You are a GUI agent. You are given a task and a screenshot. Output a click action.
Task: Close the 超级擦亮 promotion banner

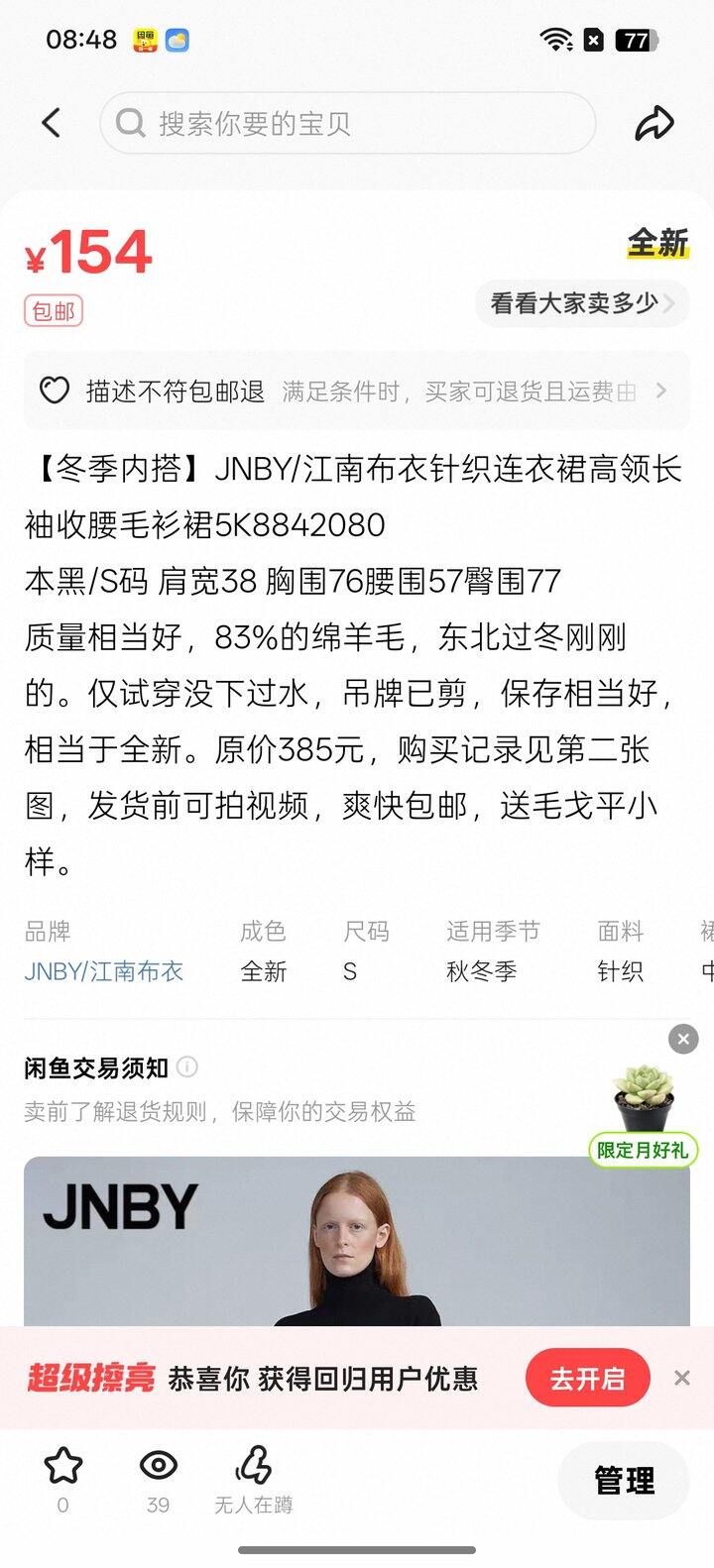point(681,1378)
